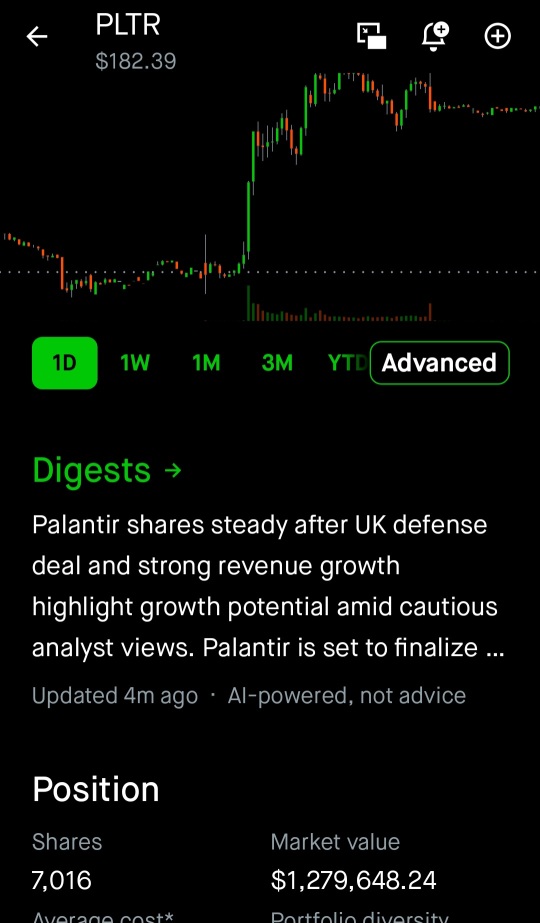Open the Digests section

(x=107, y=470)
